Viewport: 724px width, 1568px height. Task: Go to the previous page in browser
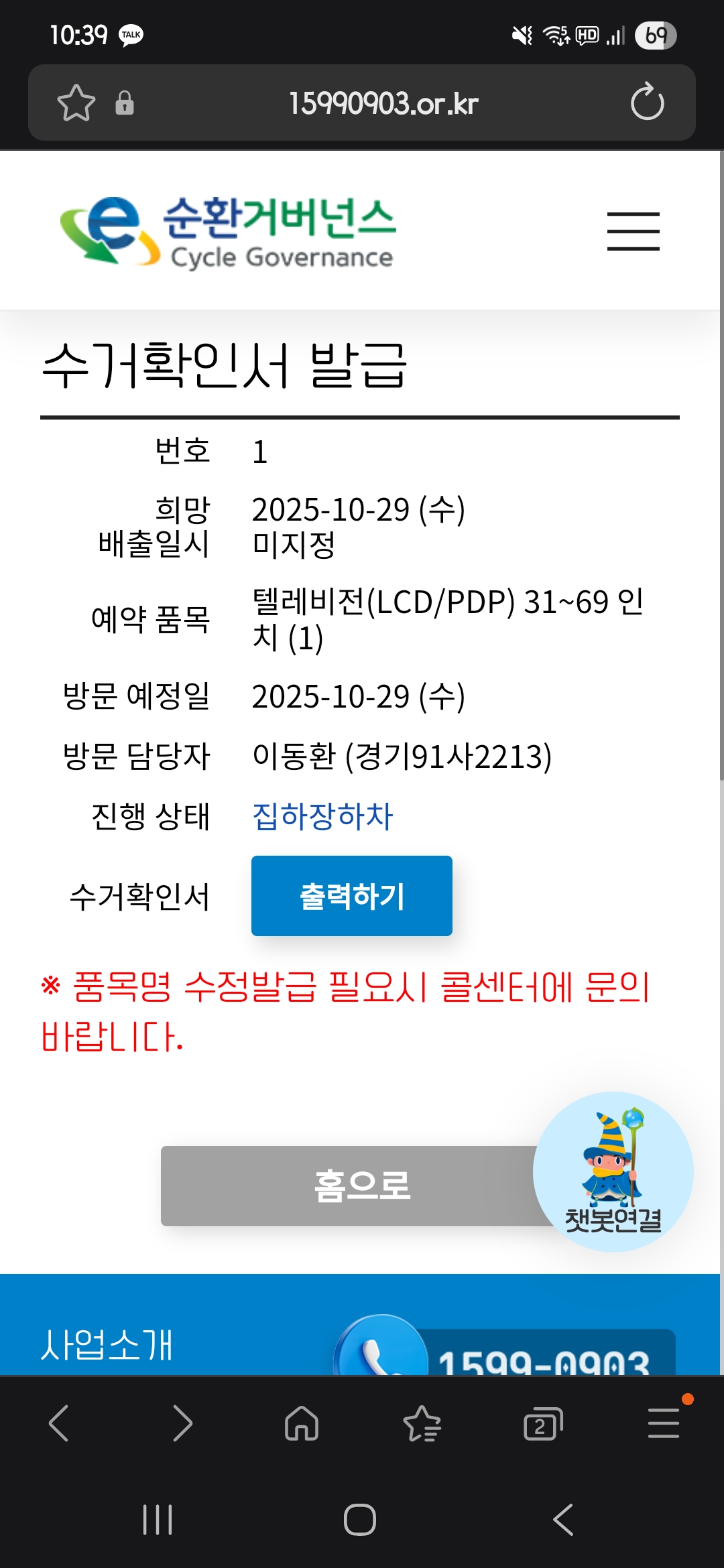(59, 1423)
